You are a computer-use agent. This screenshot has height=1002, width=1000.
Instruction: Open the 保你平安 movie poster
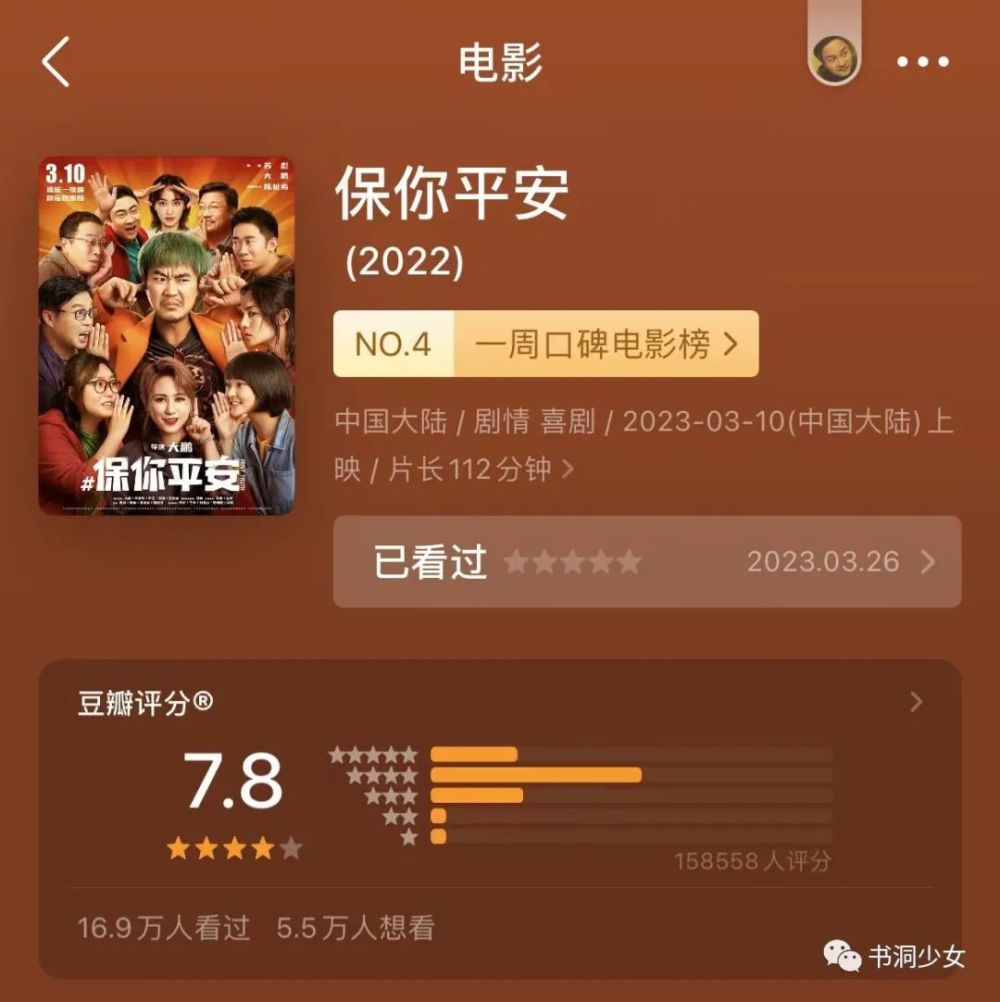(x=167, y=336)
